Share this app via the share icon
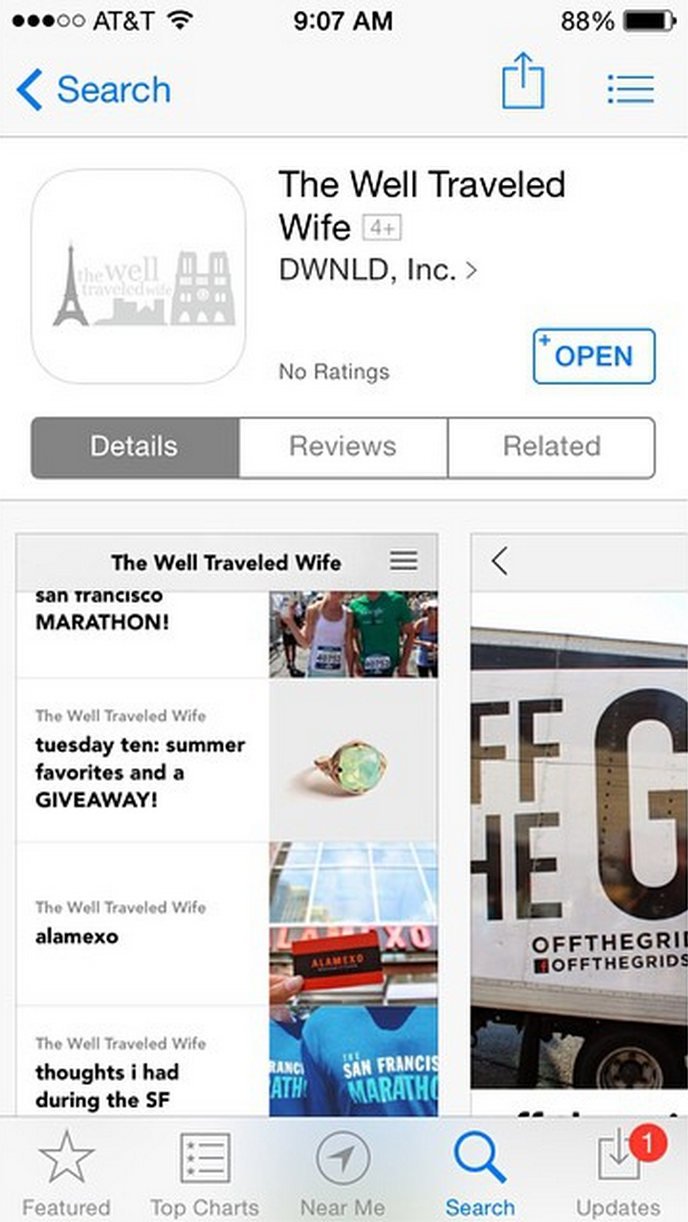Viewport: 688px width, 1222px height. click(523, 82)
